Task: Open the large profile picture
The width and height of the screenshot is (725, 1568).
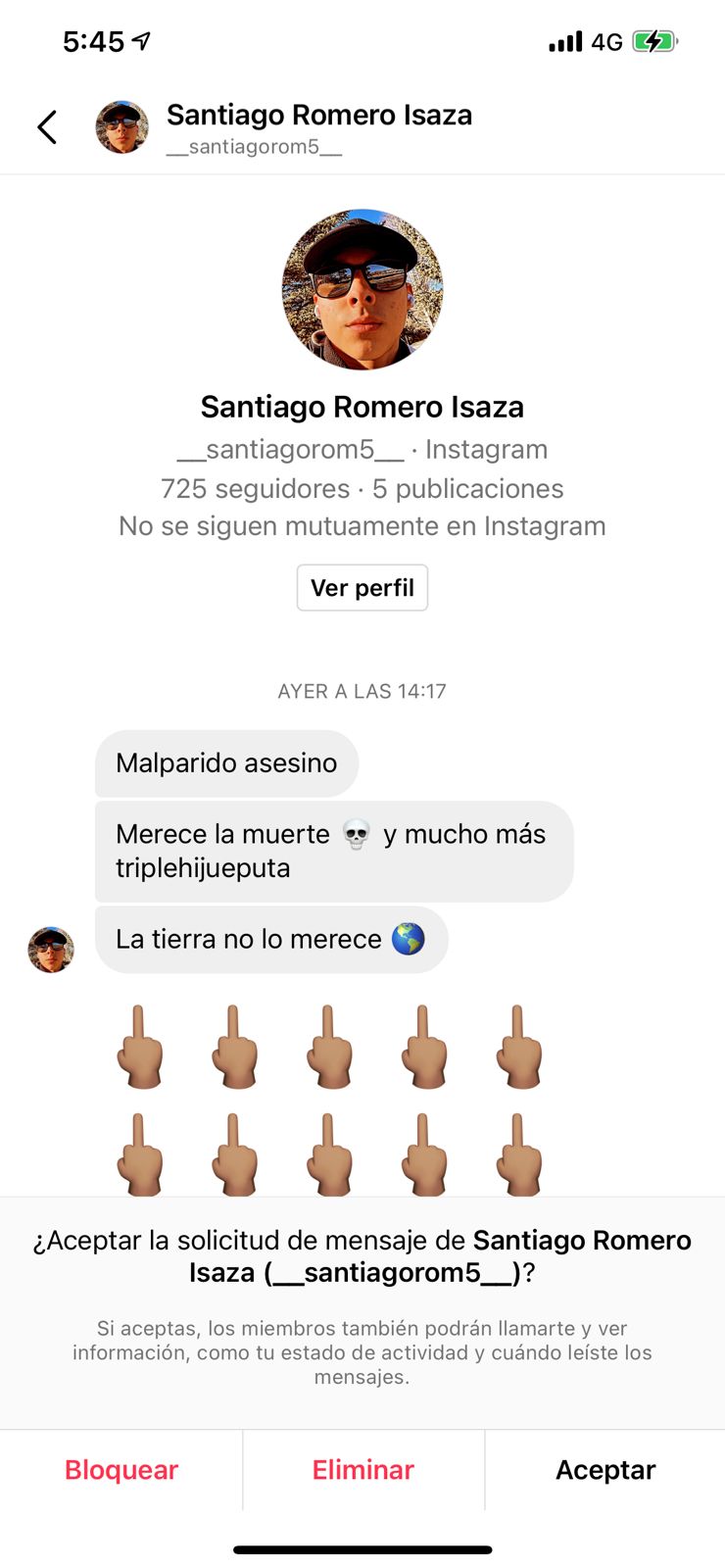Action: (362, 290)
